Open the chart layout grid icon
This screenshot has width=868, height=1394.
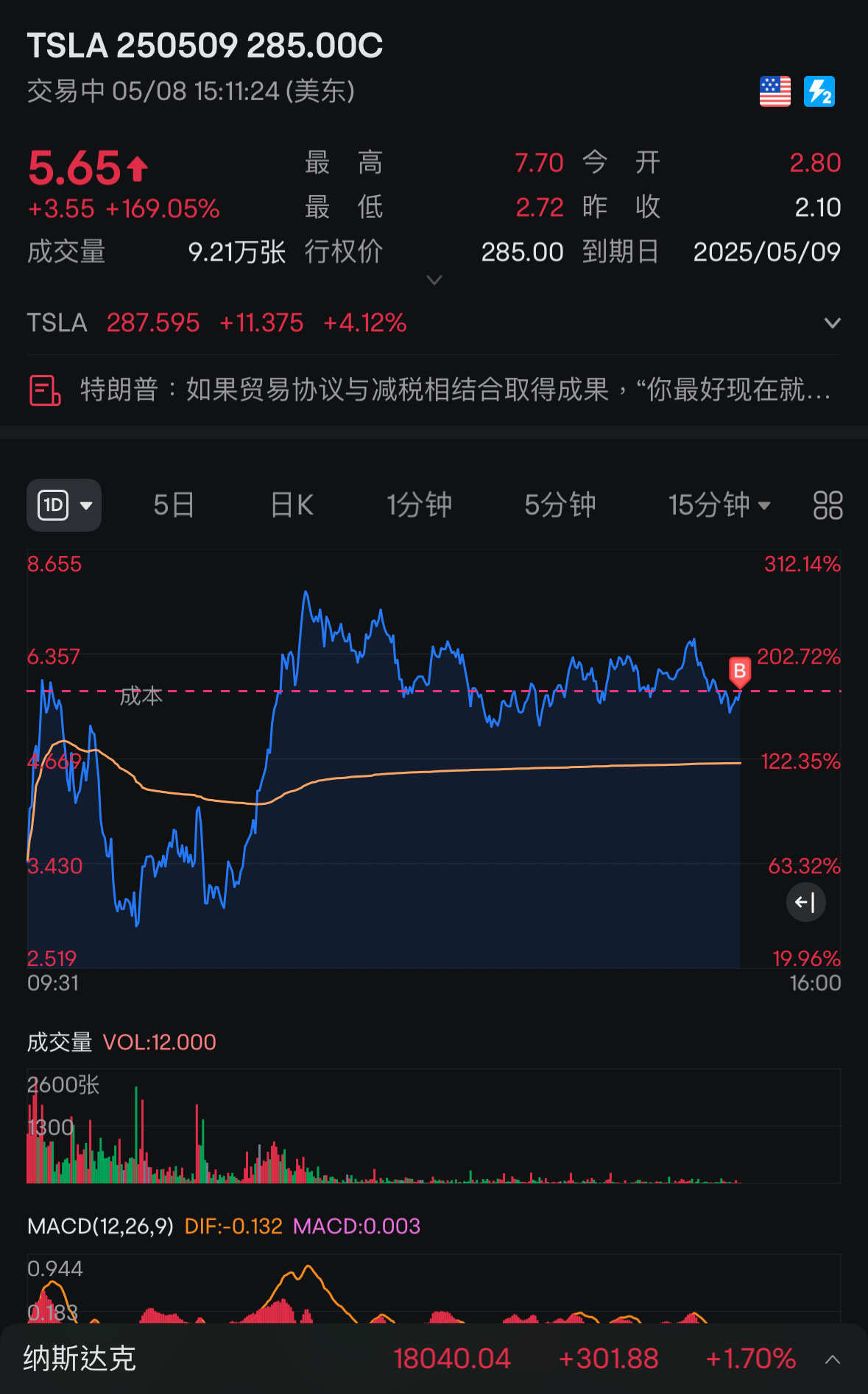828,505
